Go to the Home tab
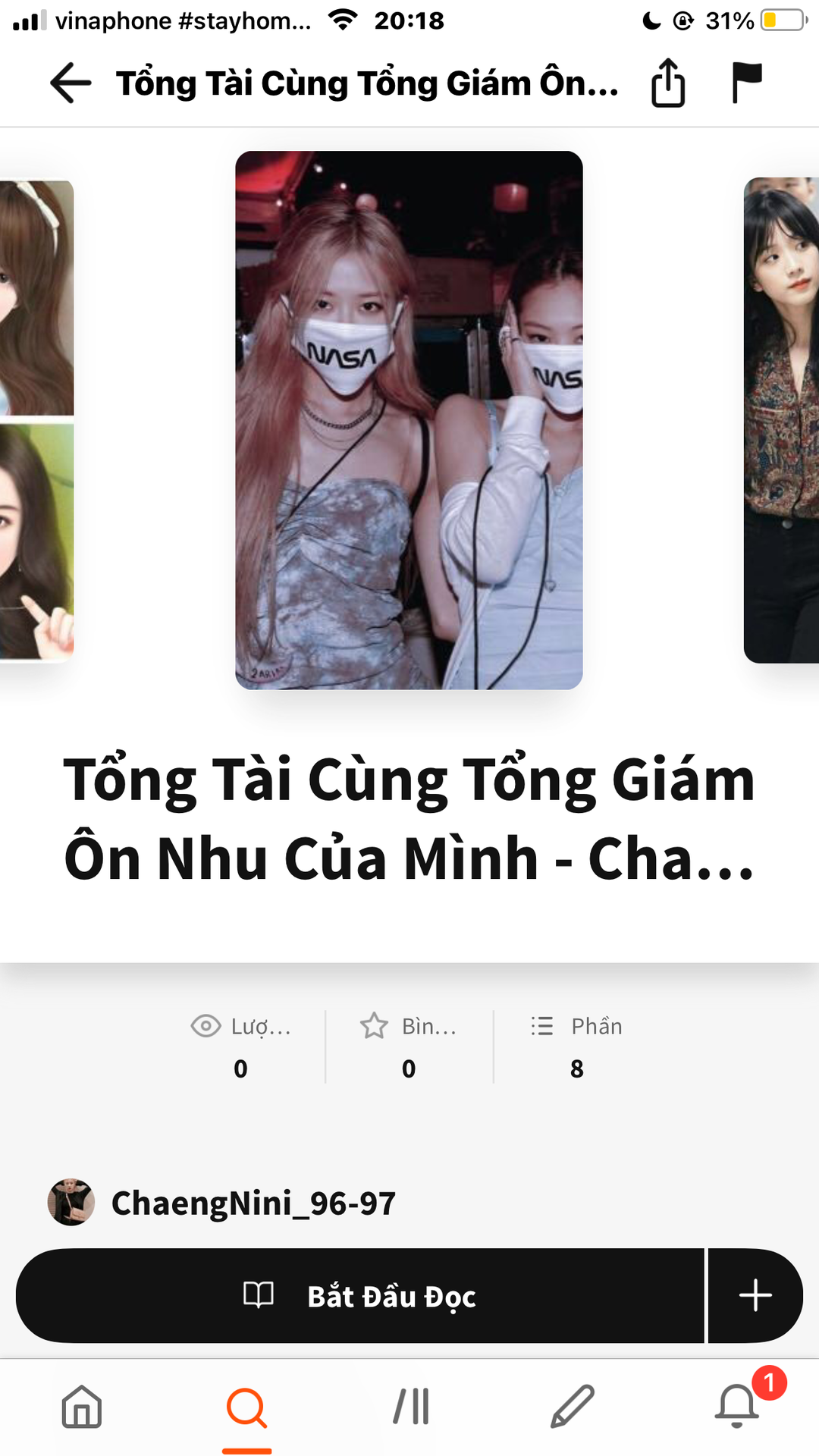819x1456 pixels. pos(82,1407)
